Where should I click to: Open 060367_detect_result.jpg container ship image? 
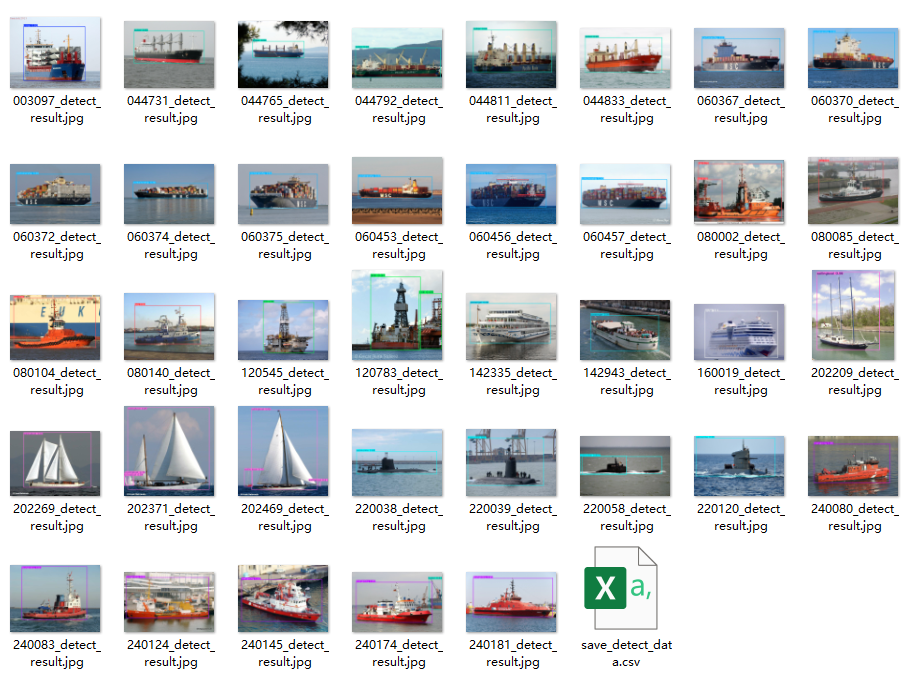click(739, 58)
